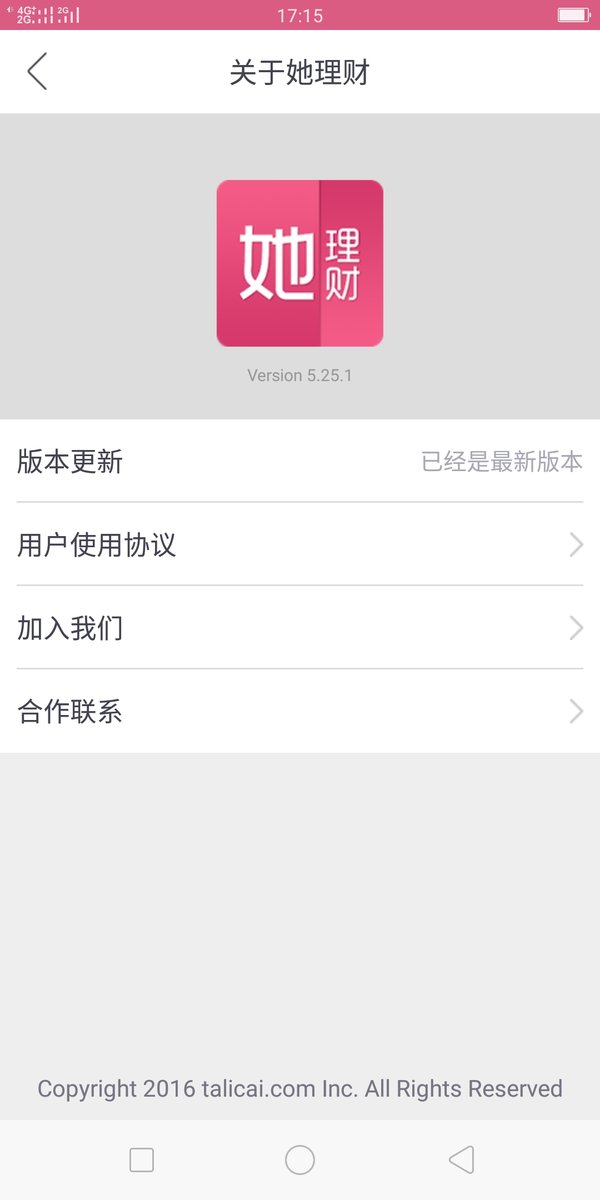
Task: Tap the system home button
Action: (300, 1160)
